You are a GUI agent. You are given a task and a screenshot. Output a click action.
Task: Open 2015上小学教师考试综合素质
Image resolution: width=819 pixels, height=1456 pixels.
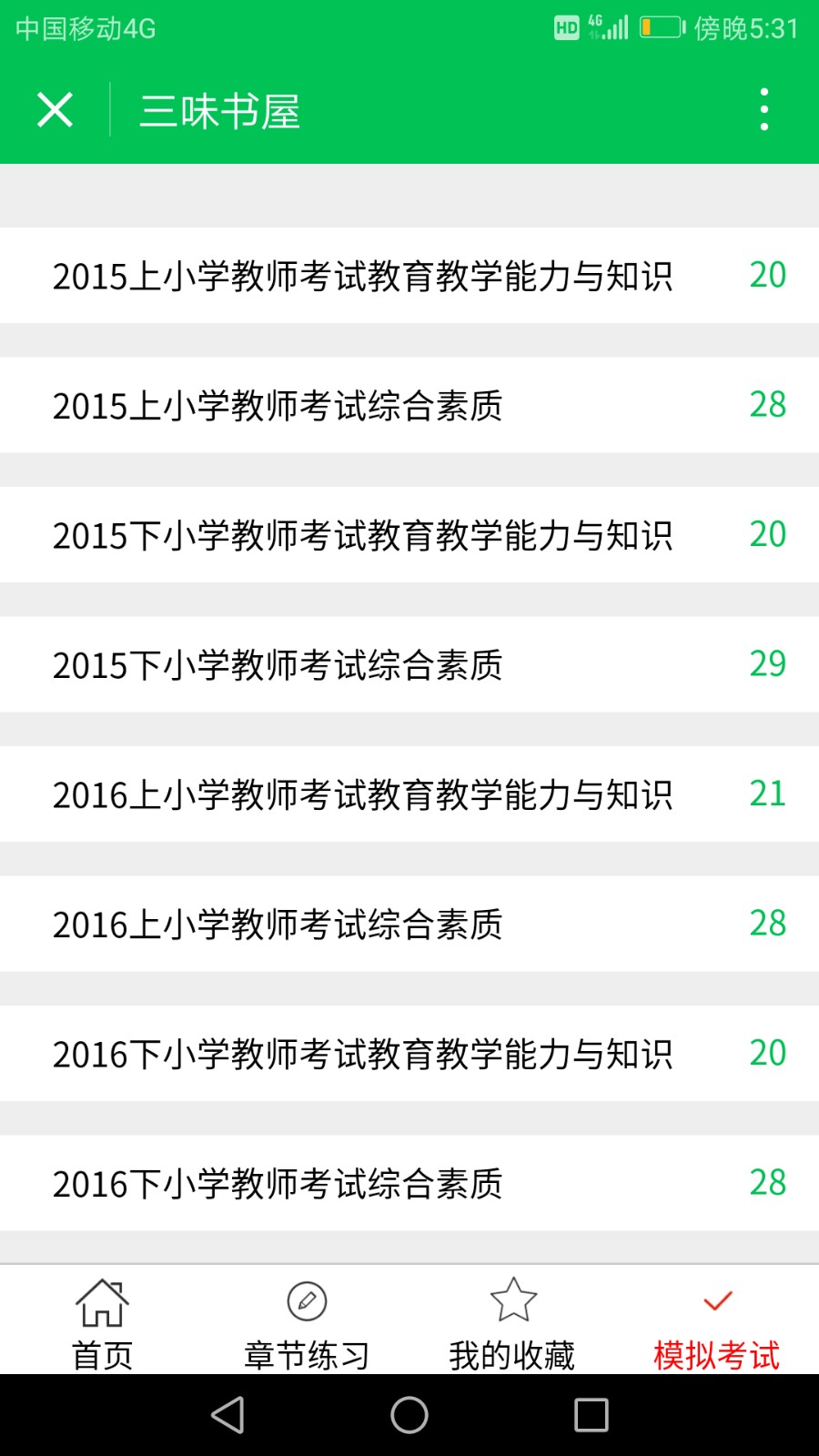409,405
